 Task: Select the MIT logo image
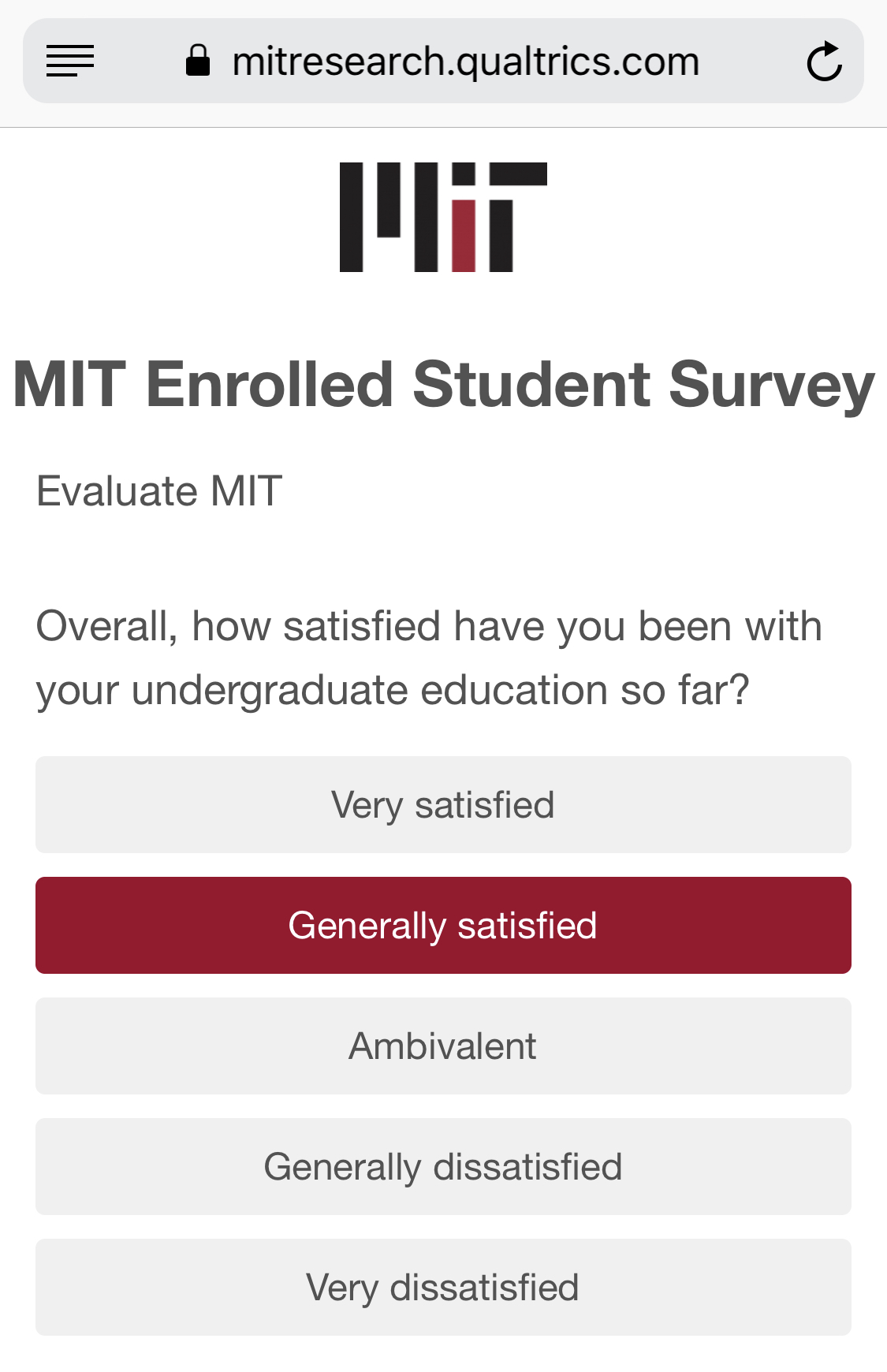pos(443,216)
